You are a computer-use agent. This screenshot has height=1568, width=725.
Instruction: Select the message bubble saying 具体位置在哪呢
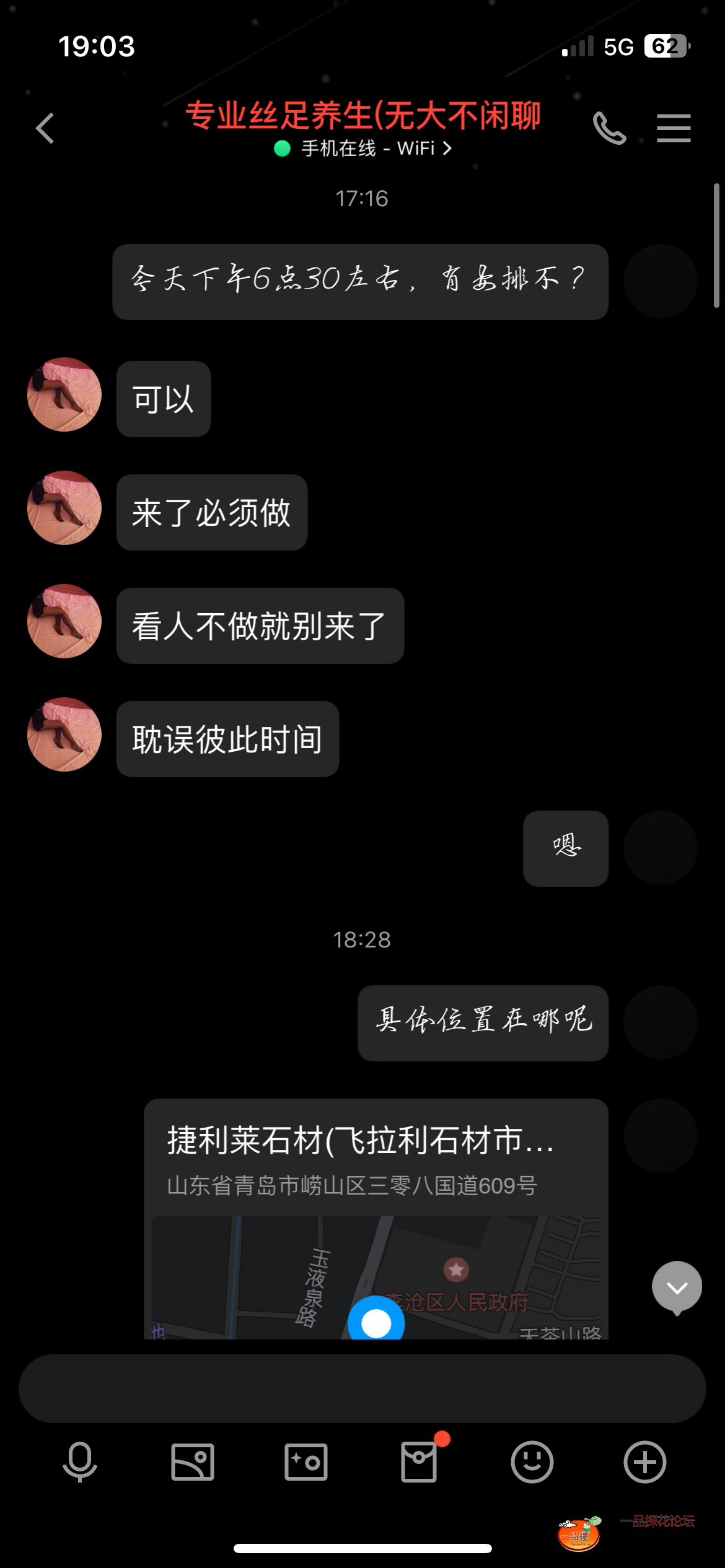[x=483, y=1024]
